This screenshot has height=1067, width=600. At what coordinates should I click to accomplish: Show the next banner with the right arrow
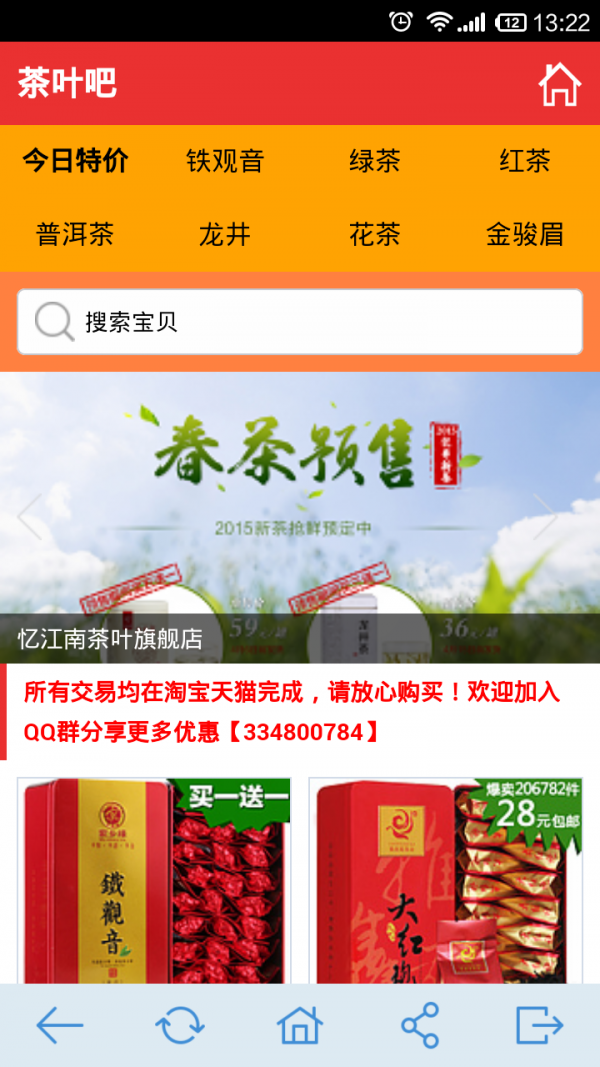point(545,517)
